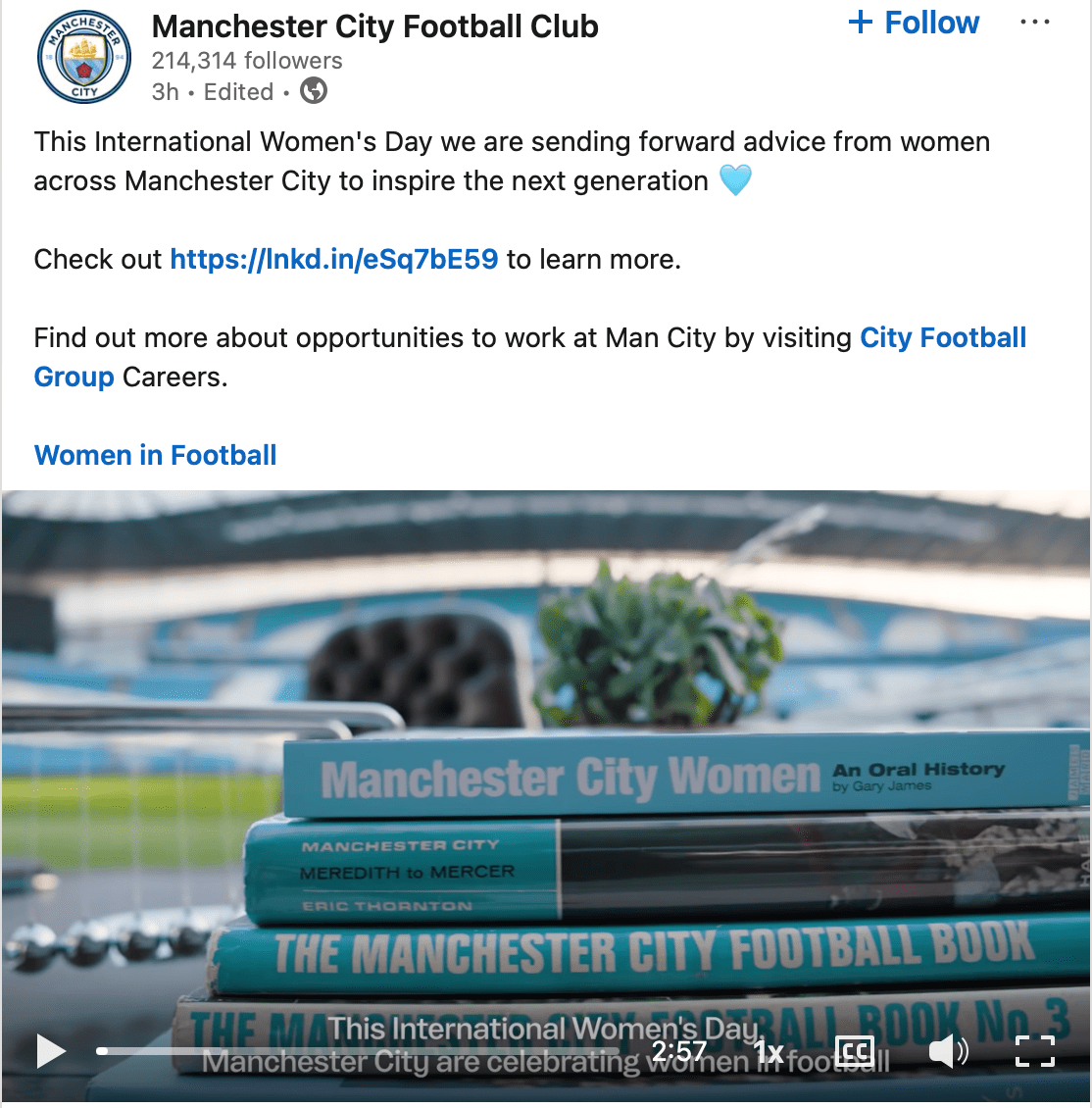This screenshot has width=1092, height=1108.
Task: Mute the video sound
Action: pos(947,1051)
